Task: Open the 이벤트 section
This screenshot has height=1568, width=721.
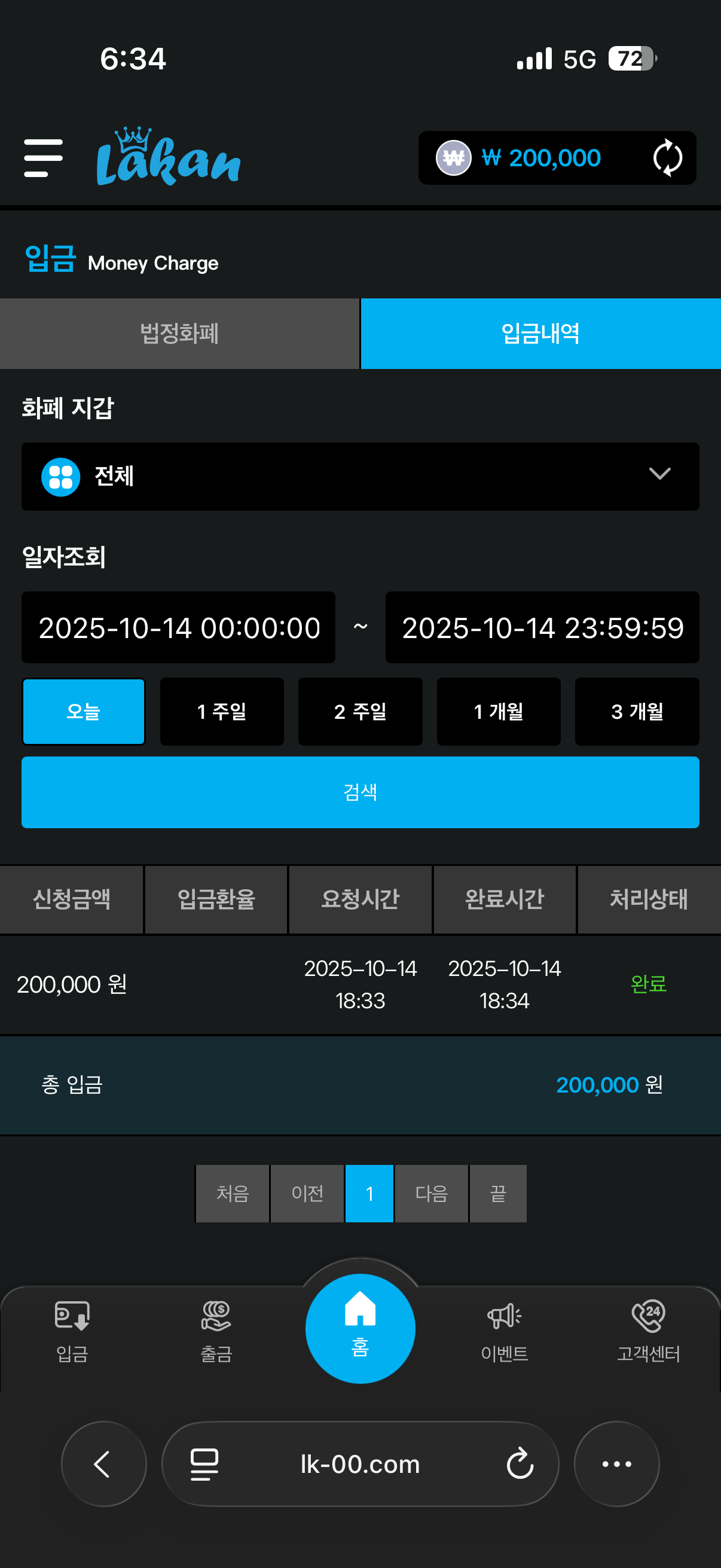Action: tap(505, 1331)
